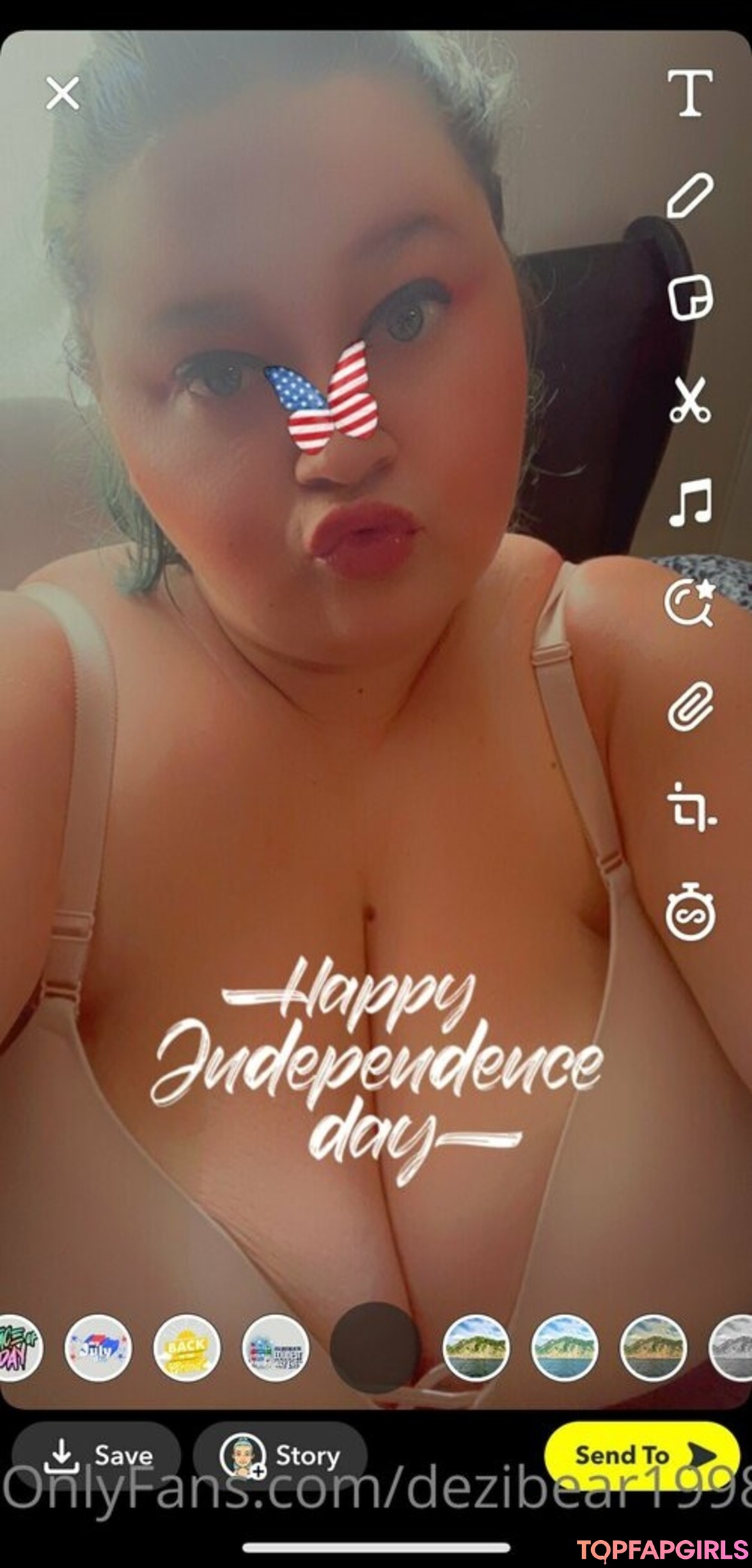
Task: Add a text caption with T tool
Action: tap(690, 93)
